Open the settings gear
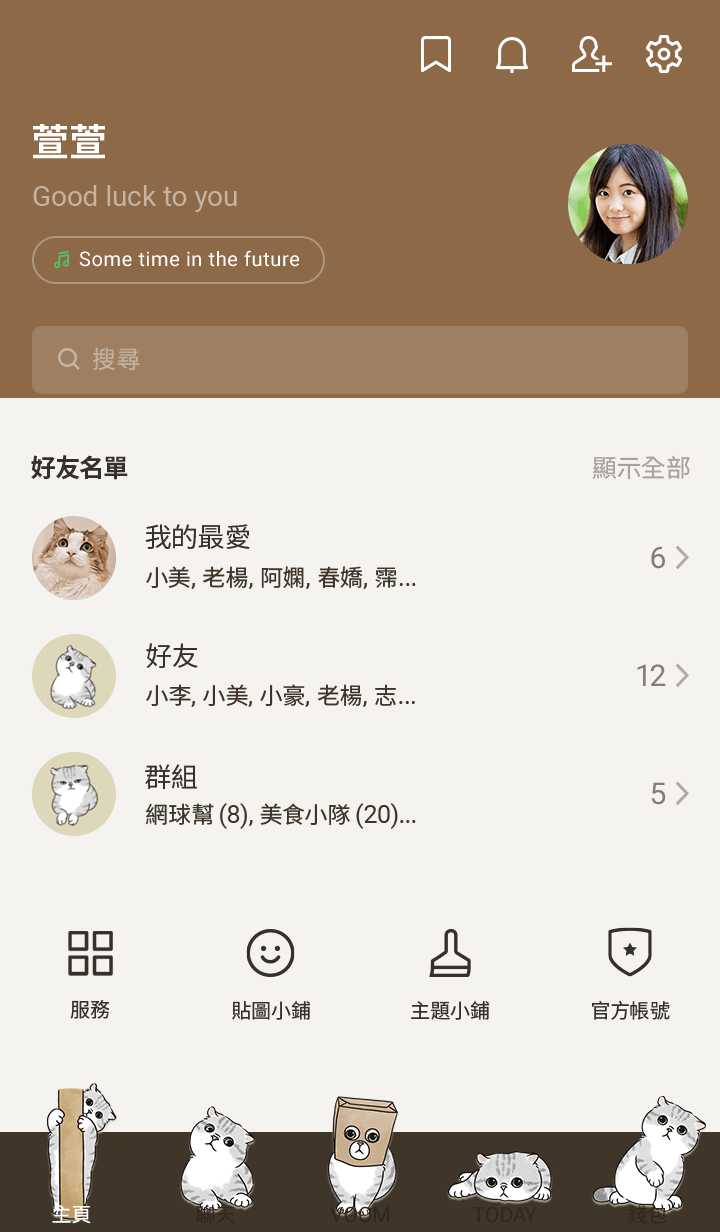The height and width of the screenshot is (1232, 720). click(x=664, y=55)
